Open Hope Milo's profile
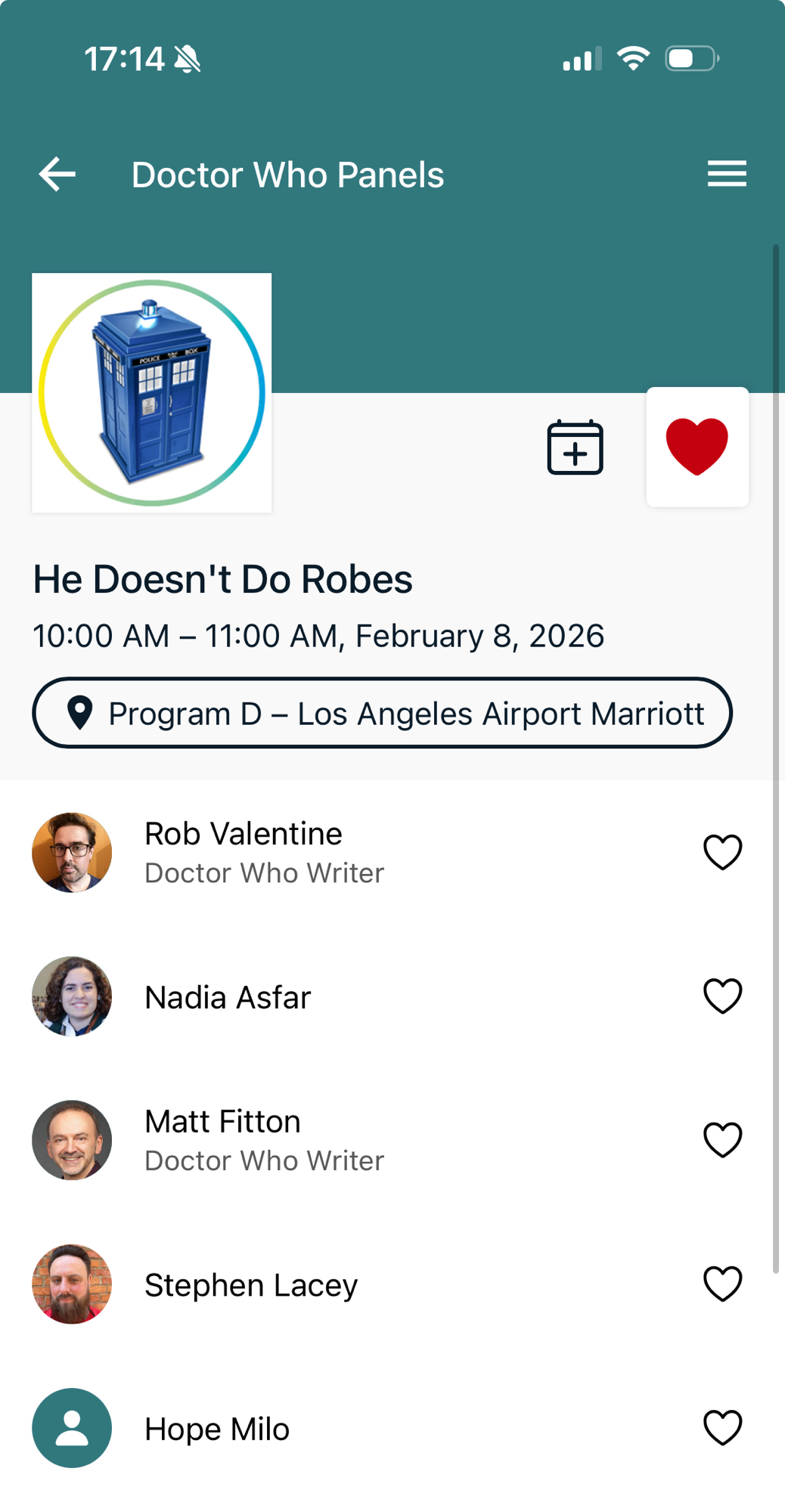The image size is (785, 1512). [217, 1429]
